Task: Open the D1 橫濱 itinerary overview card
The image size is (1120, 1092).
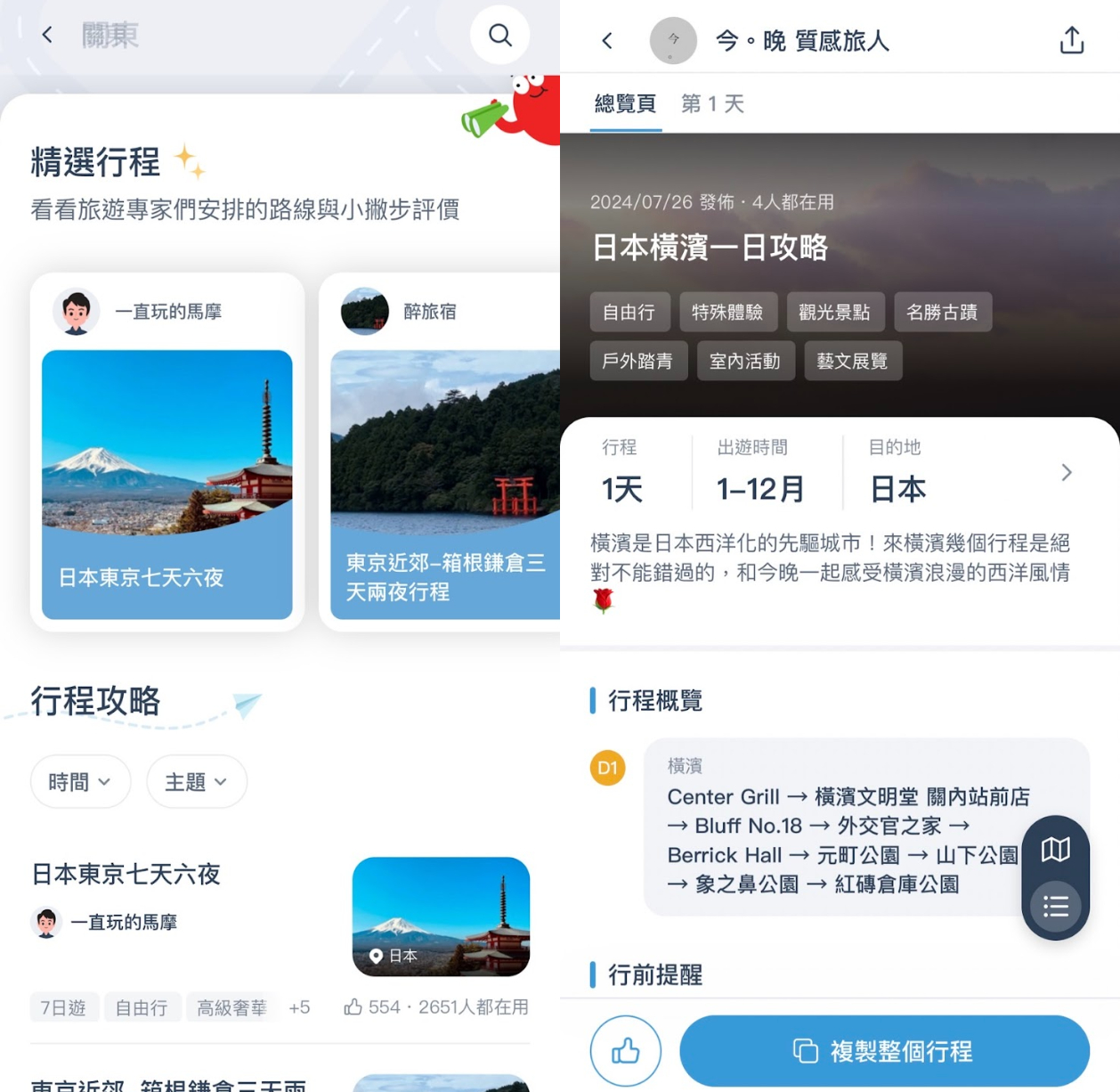Action: coord(837,826)
